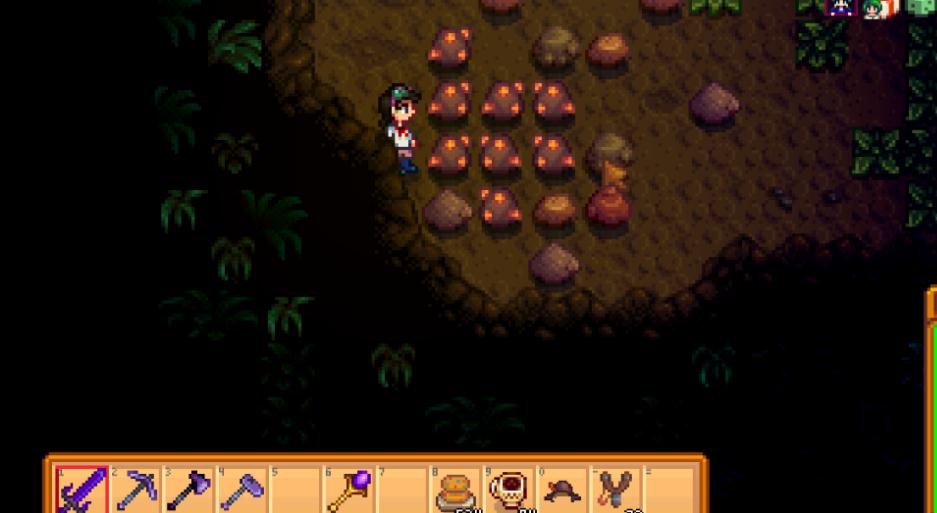Screen dimensions: 937x513
Task: Select the purple sword in the toolbar
Action: (x=82, y=491)
